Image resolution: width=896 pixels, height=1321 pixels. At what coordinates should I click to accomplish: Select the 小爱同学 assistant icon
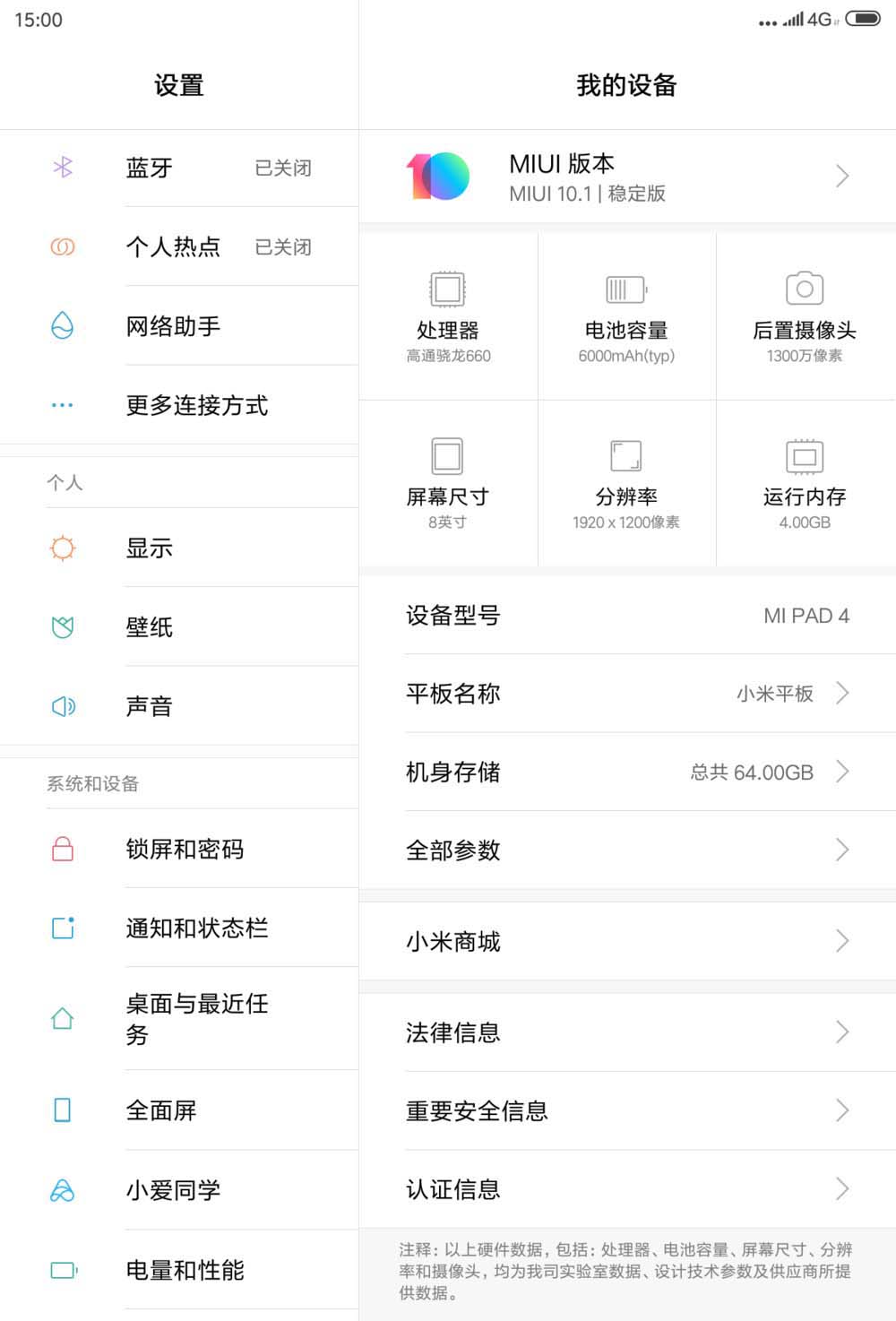click(61, 1189)
